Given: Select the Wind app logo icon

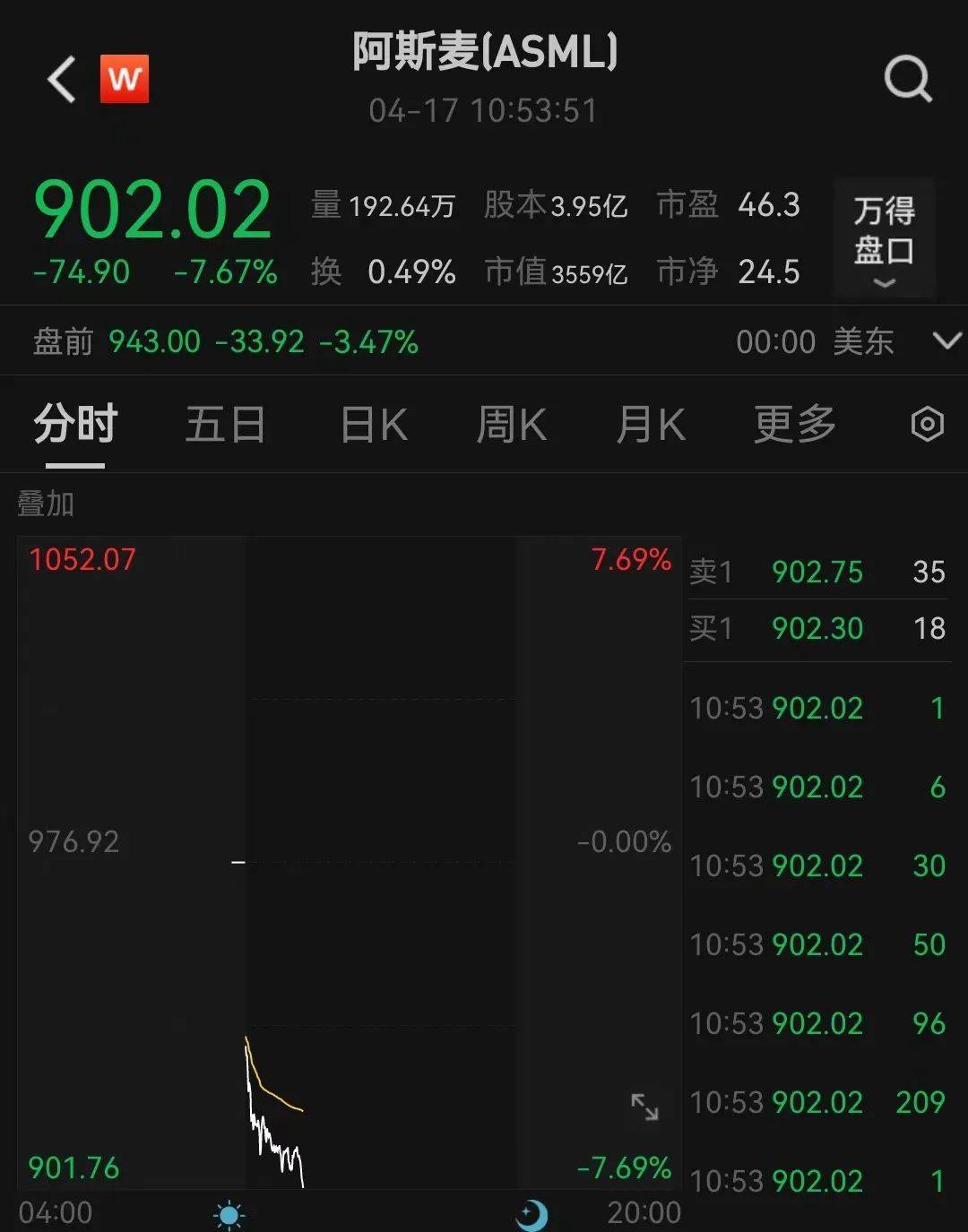Looking at the screenshot, I should tap(125, 77).
